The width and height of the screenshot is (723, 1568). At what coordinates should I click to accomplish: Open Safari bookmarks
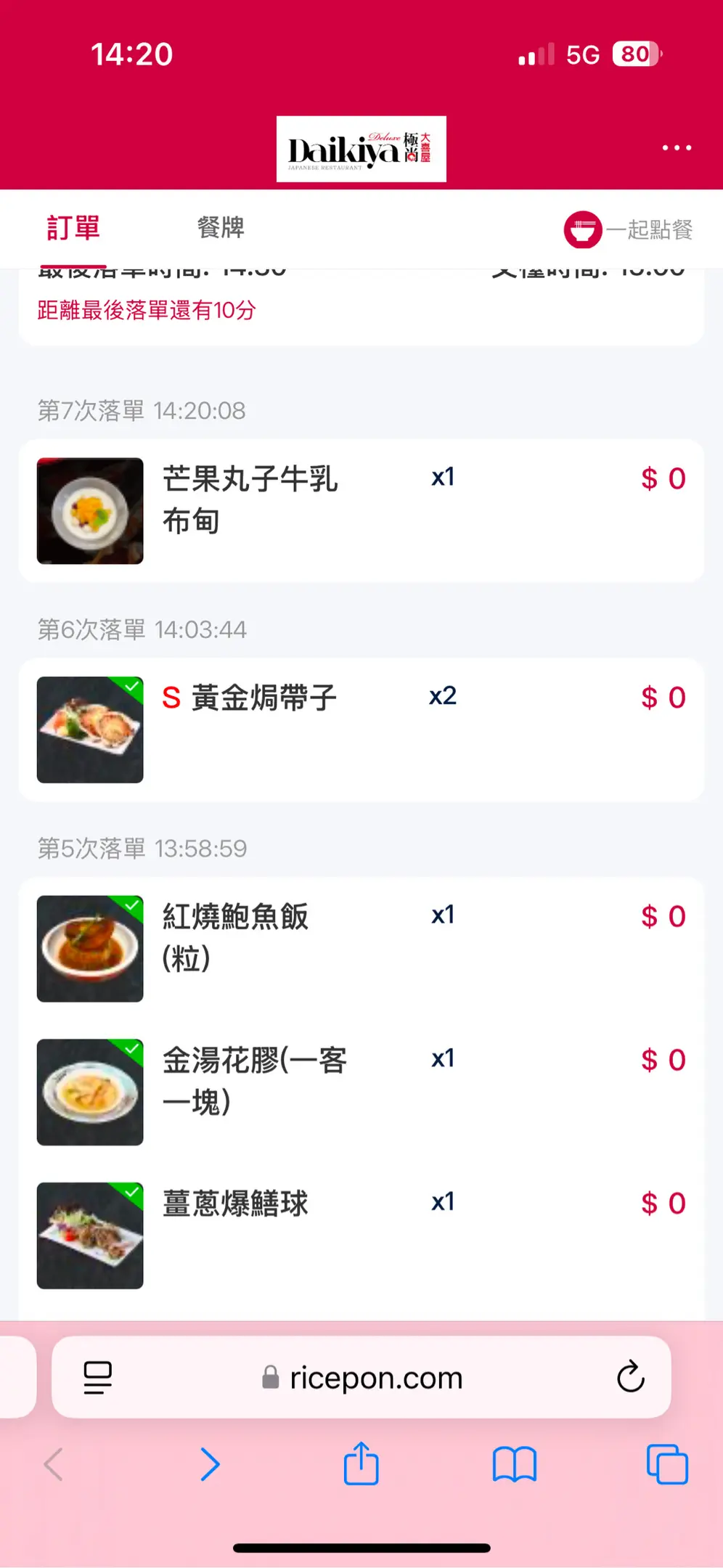coord(514,1464)
